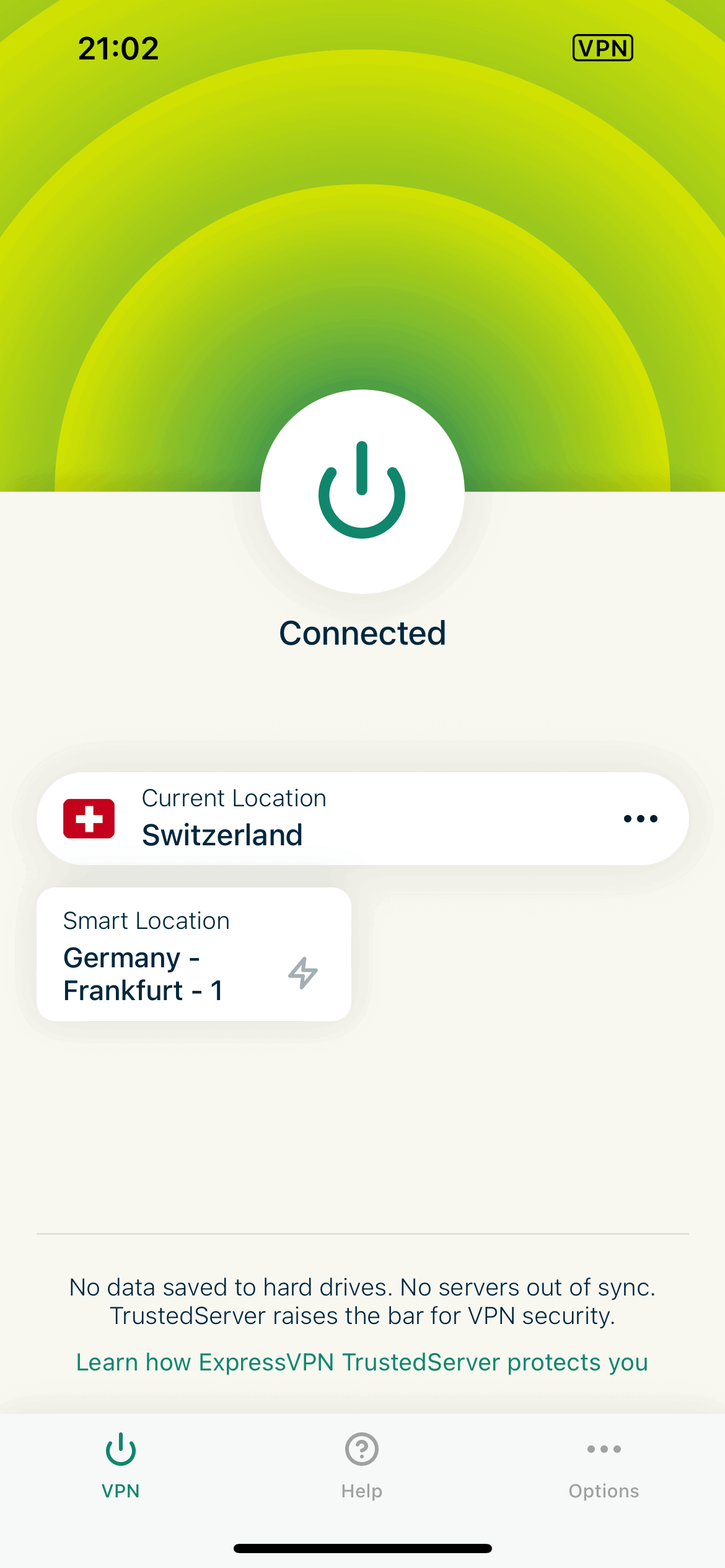Tap the VPN badge in status bar
This screenshot has width=725, height=1568.
pos(603,48)
